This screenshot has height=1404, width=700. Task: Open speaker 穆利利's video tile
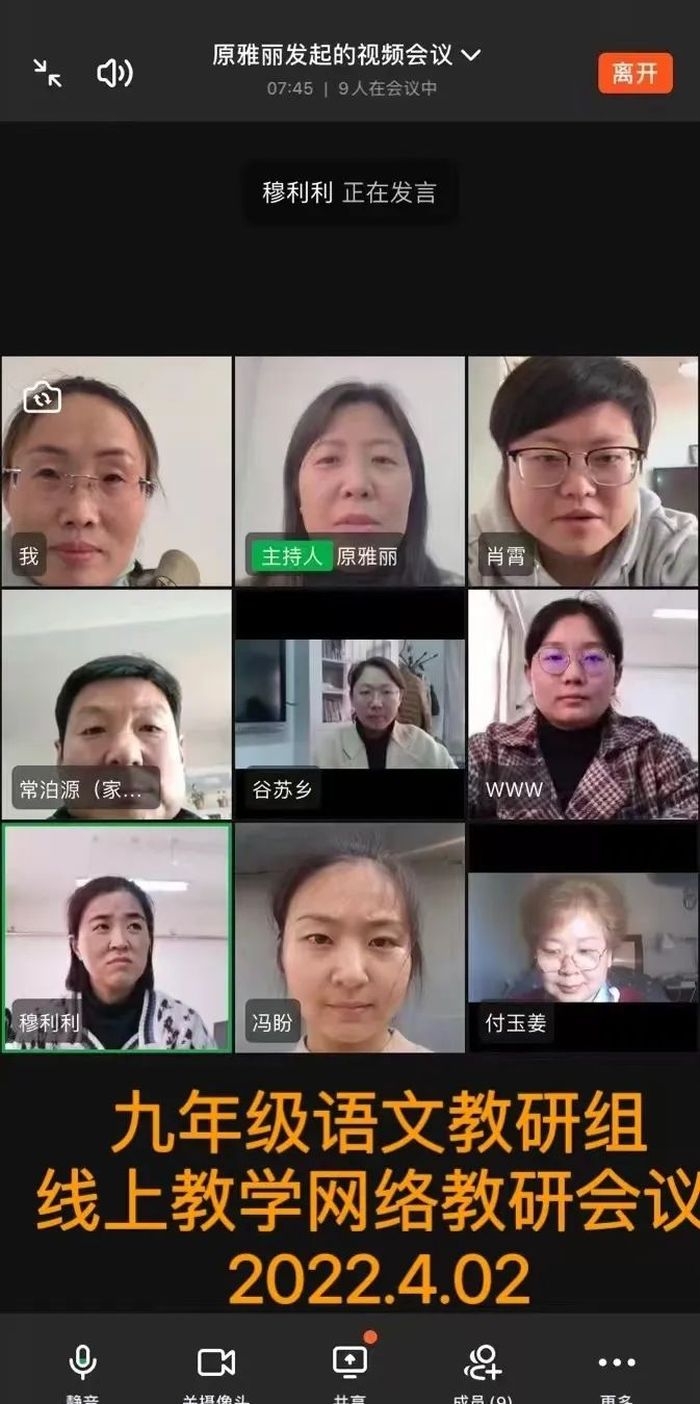pyautogui.click(x=116, y=937)
